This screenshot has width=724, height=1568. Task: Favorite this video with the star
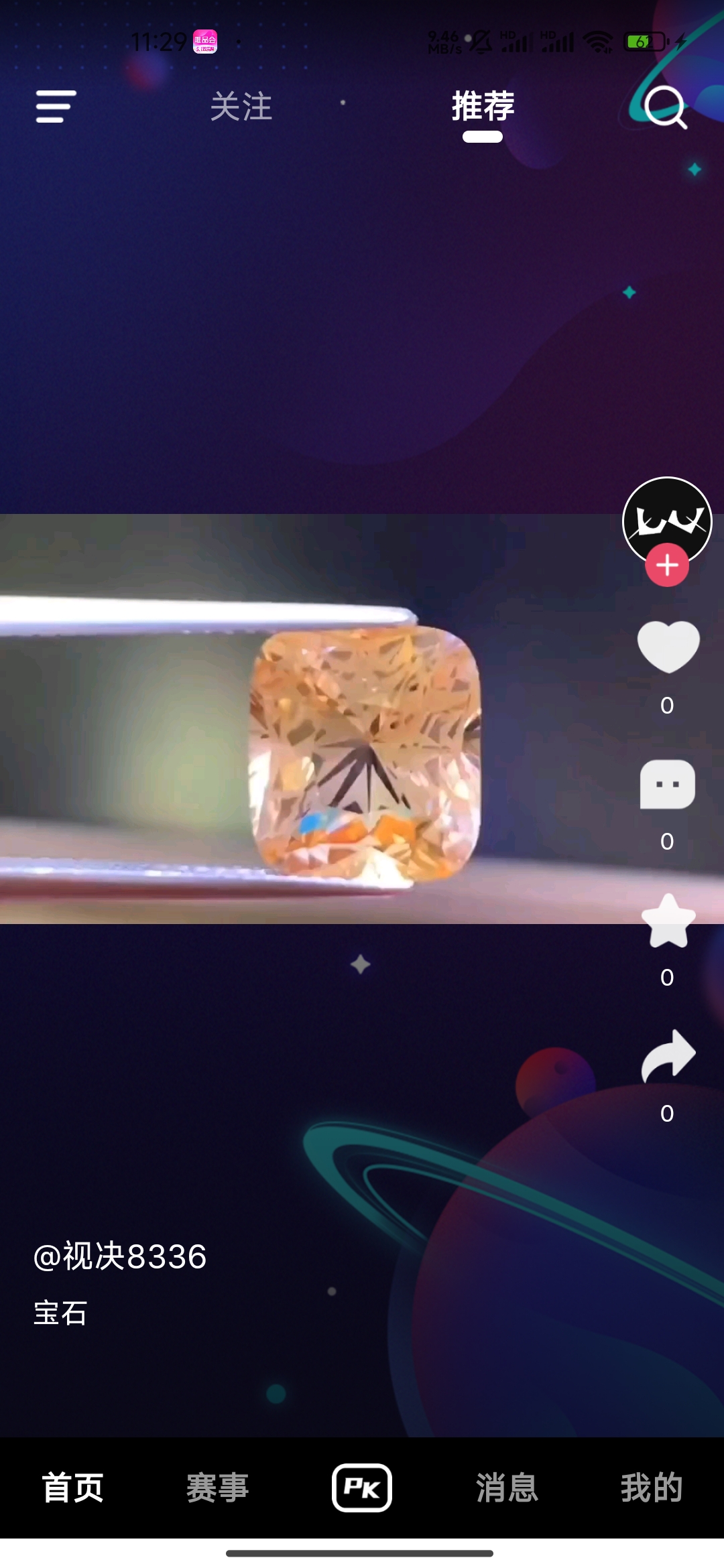(x=668, y=921)
